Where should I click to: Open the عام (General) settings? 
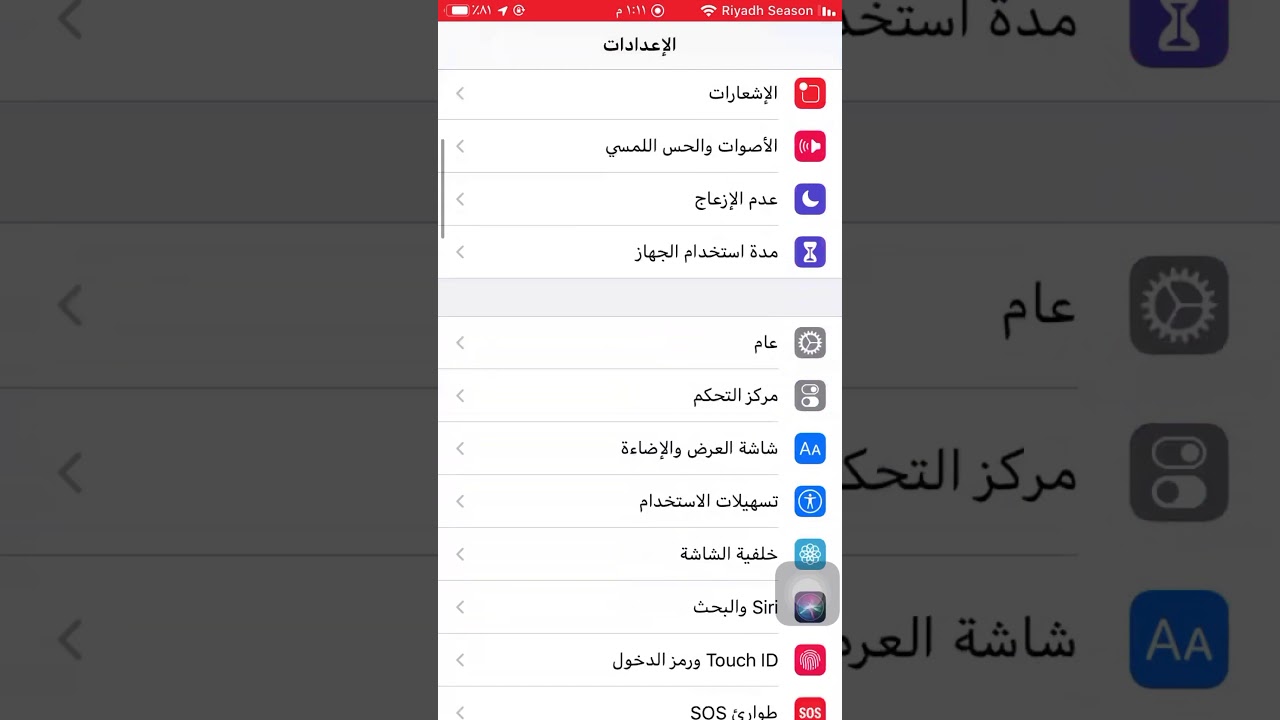pos(640,343)
